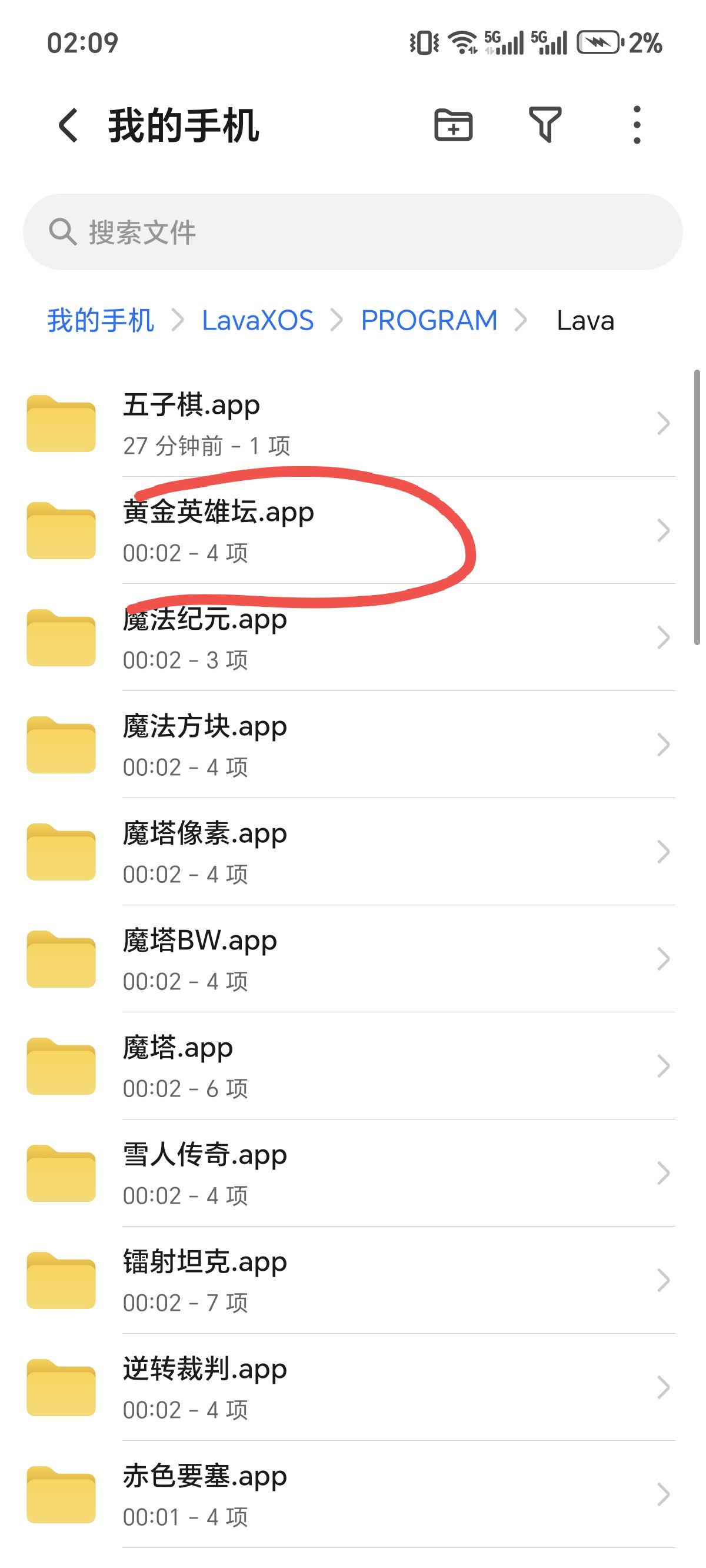The image size is (706, 1568).
Task: Navigate to PROGRAM in the breadcrumb
Action: (x=428, y=320)
